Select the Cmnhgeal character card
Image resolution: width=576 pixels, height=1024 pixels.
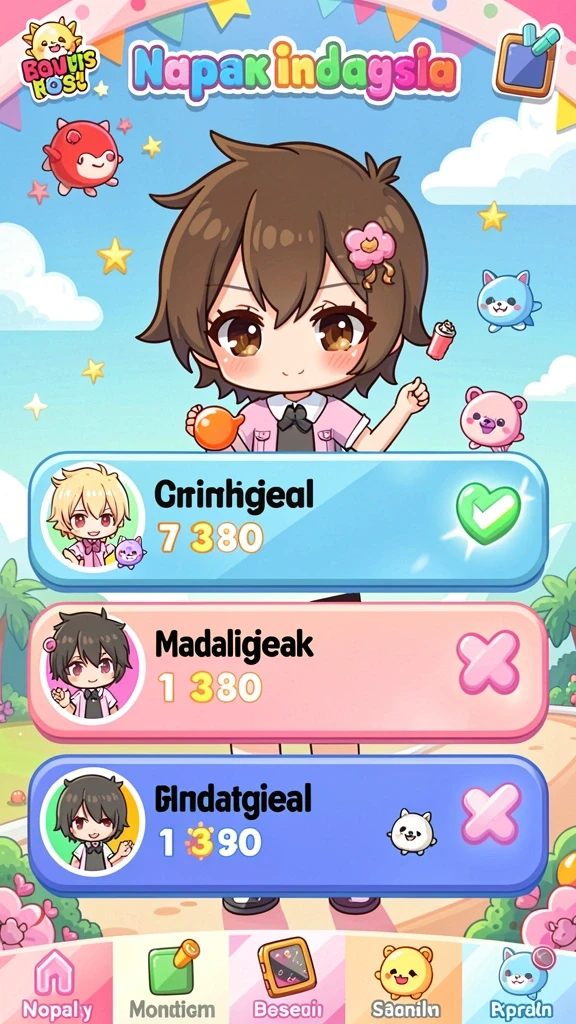(287, 520)
